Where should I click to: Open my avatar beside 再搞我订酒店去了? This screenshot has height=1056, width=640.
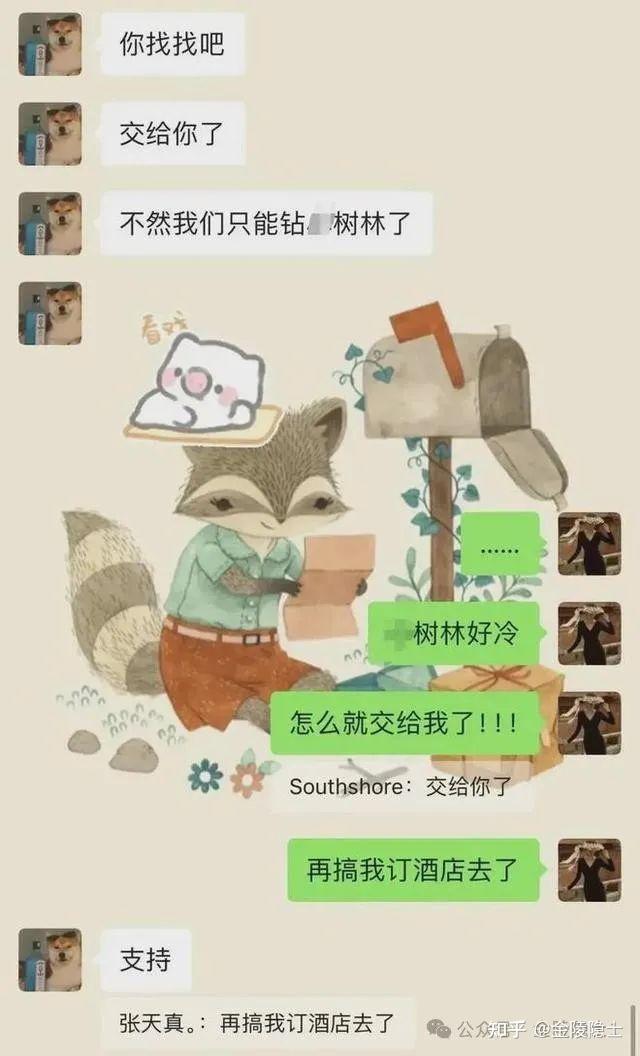[589, 870]
